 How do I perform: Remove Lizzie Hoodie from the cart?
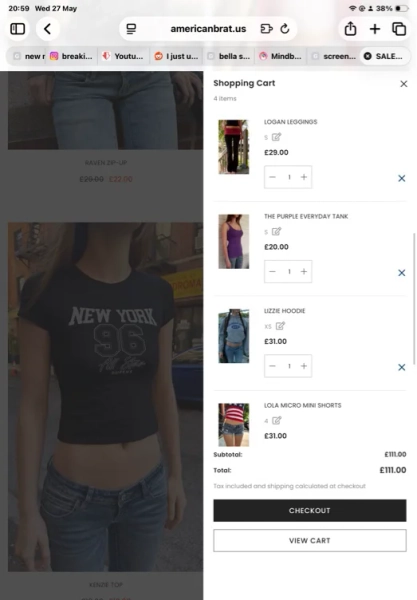click(x=401, y=367)
